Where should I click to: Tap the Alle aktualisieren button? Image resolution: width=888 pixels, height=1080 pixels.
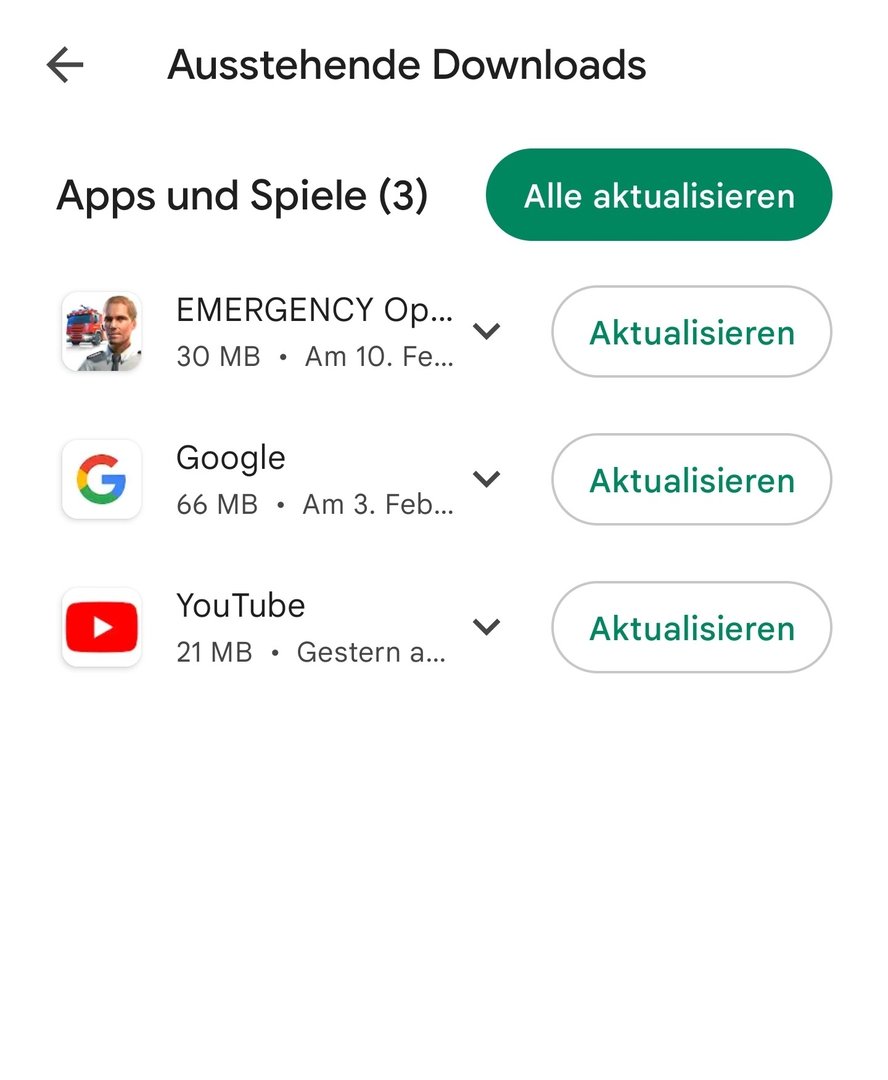[x=659, y=195]
